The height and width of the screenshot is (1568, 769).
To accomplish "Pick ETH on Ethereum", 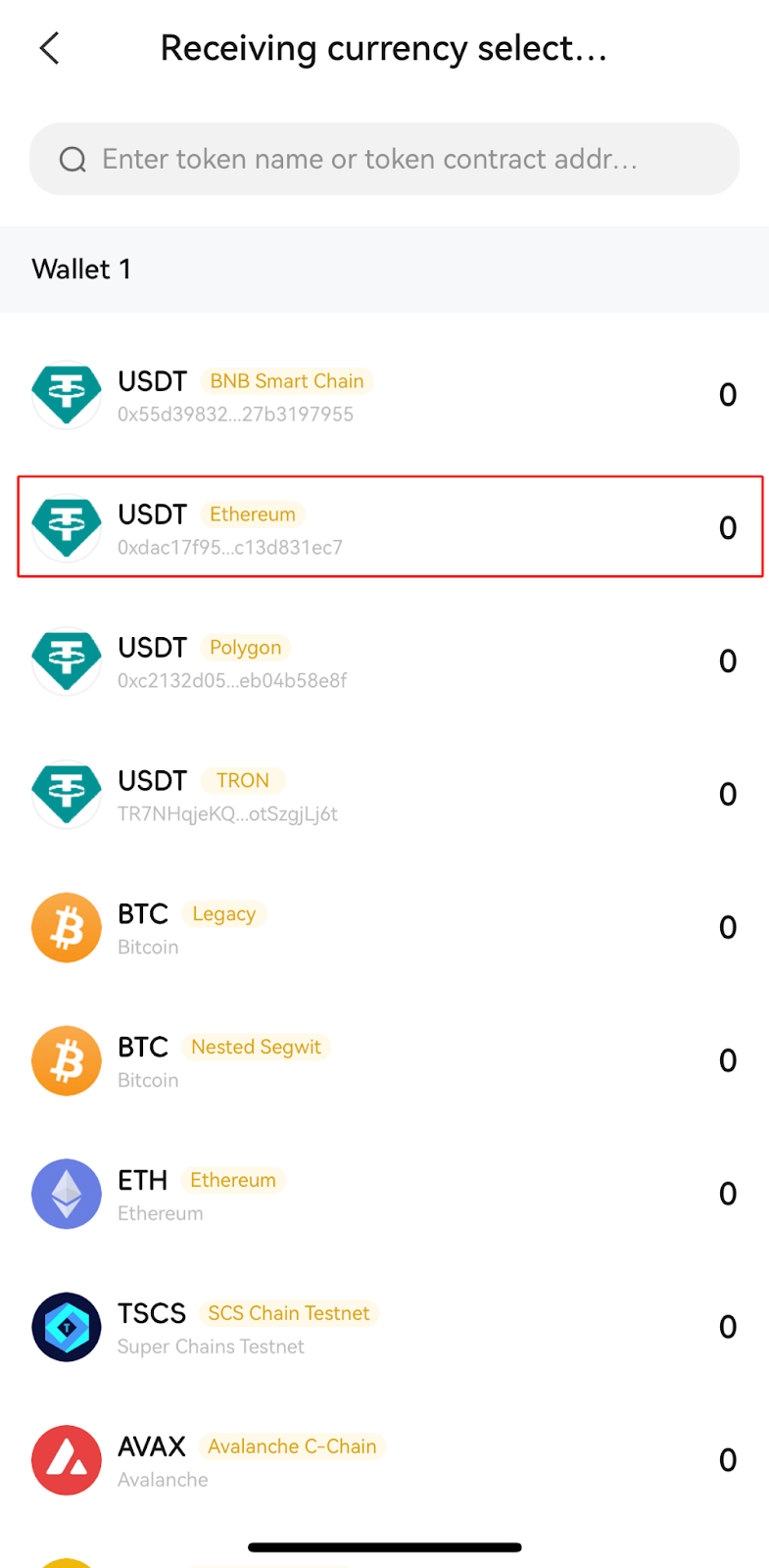I will click(x=384, y=1195).
